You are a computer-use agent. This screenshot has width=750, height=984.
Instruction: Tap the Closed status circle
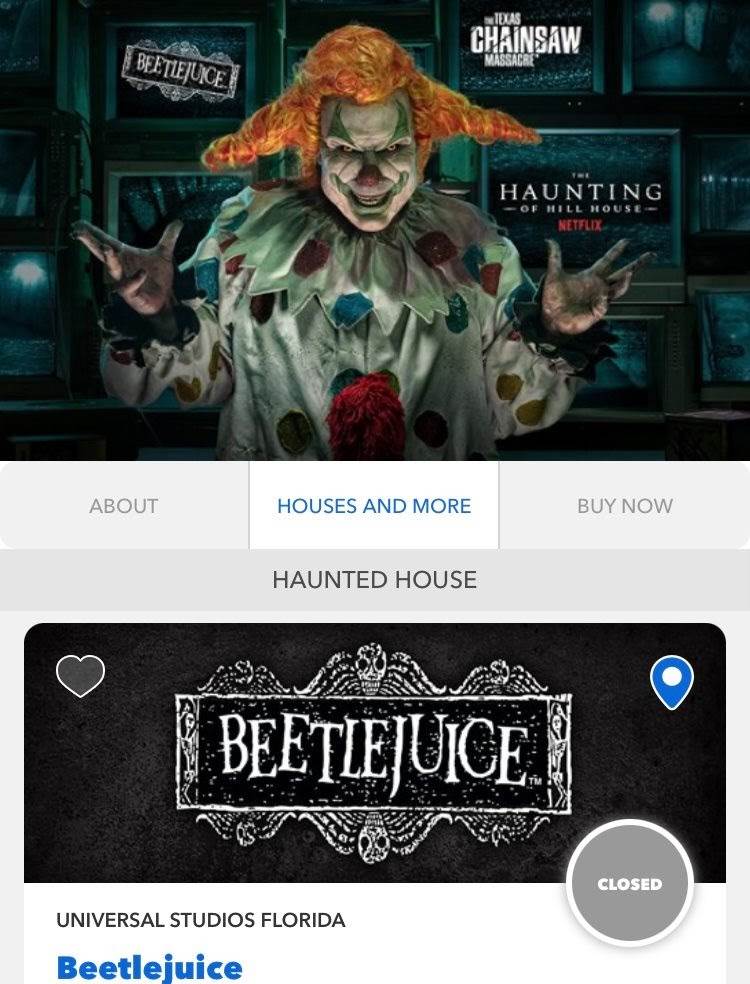[629, 884]
